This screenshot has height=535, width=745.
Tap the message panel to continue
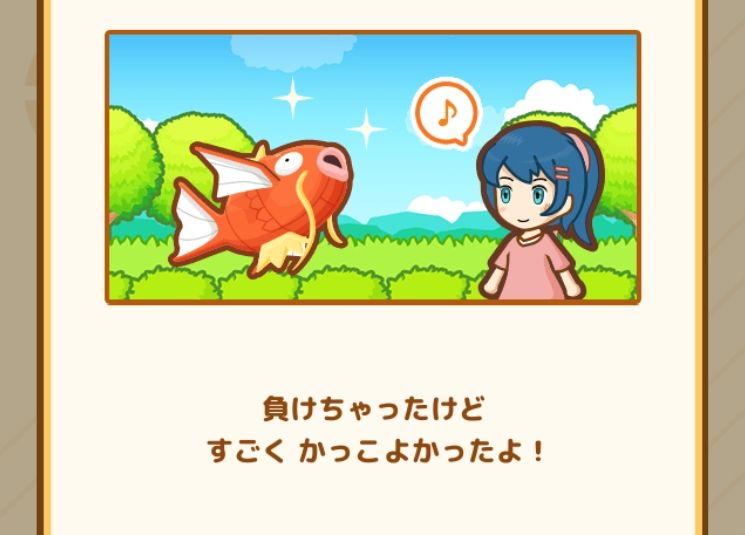(372, 430)
